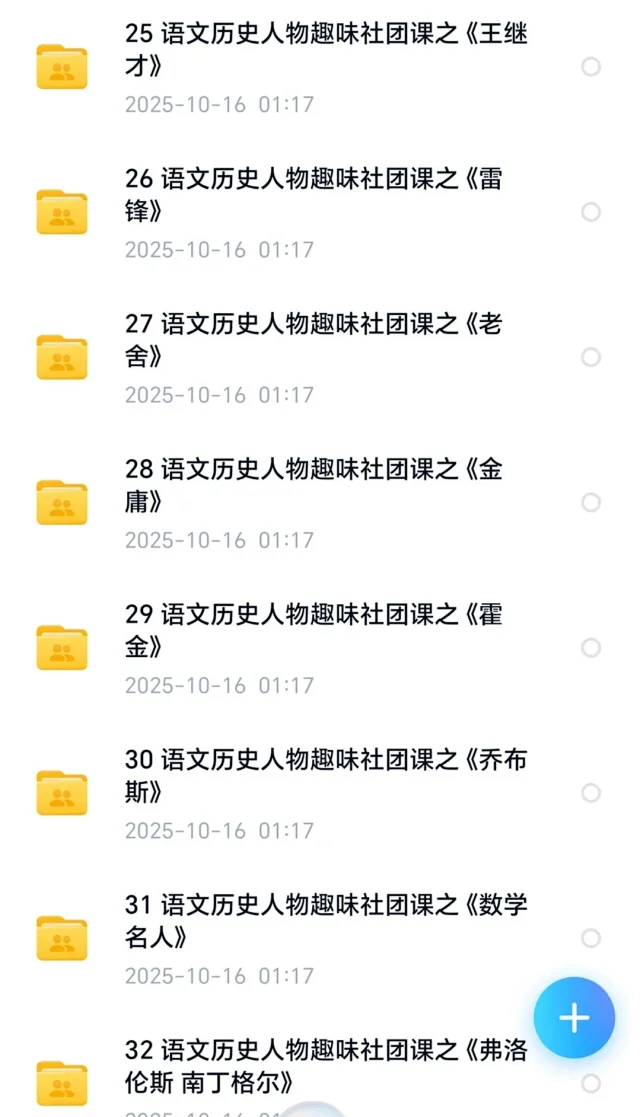Select the 《弗洛伦斯 南丁格尔》 folder checkbox
The width and height of the screenshot is (640, 1117).
(591, 1083)
